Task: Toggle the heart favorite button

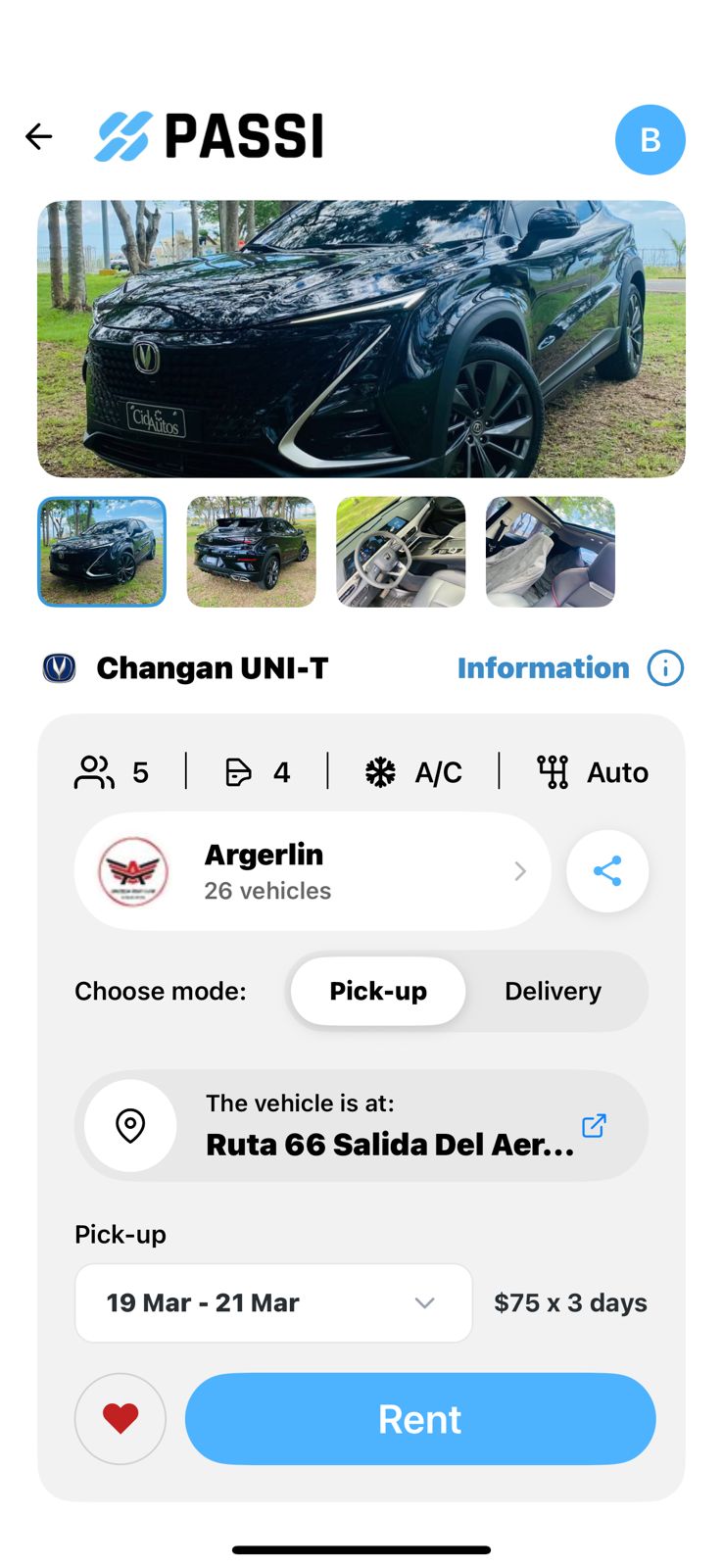Action: (120, 1418)
